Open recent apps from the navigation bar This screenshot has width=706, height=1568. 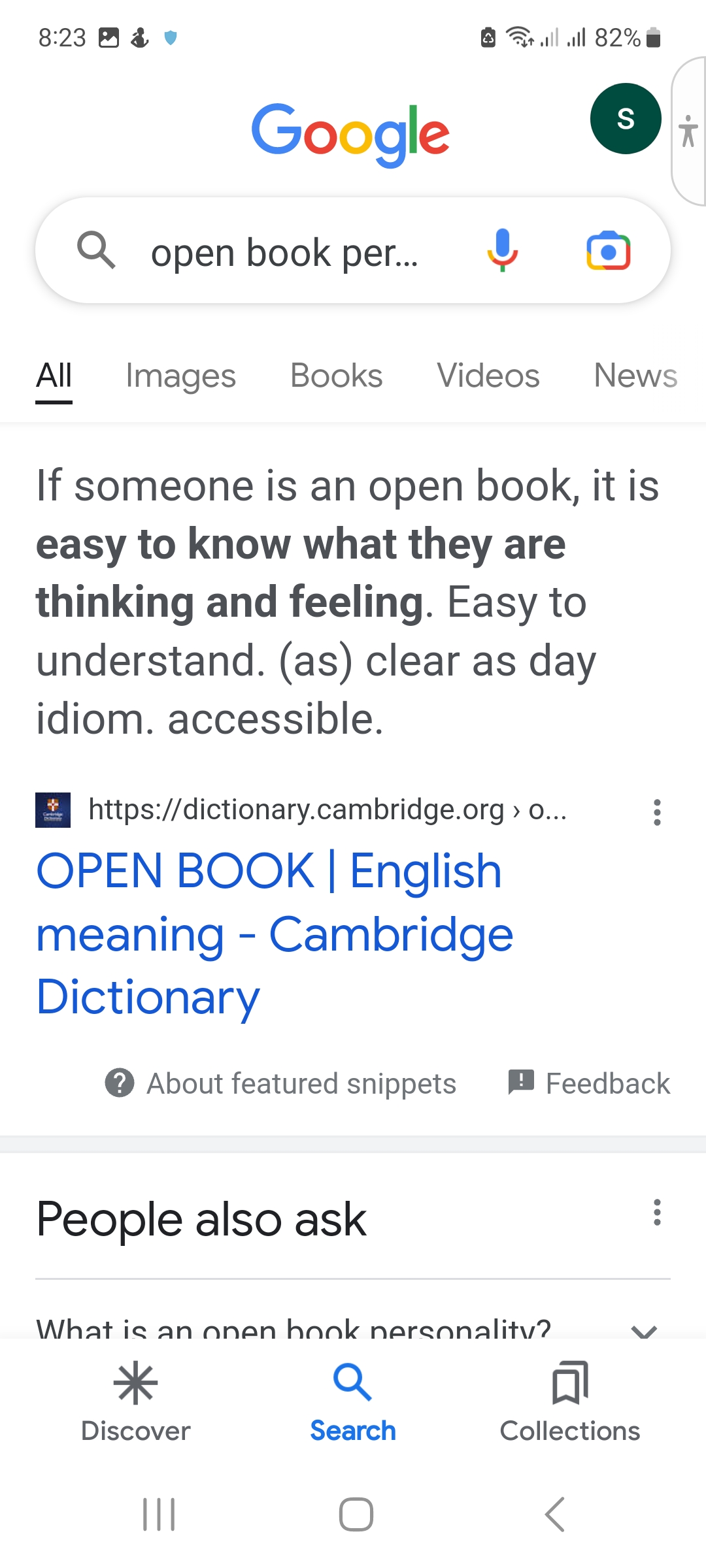click(159, 1514)
